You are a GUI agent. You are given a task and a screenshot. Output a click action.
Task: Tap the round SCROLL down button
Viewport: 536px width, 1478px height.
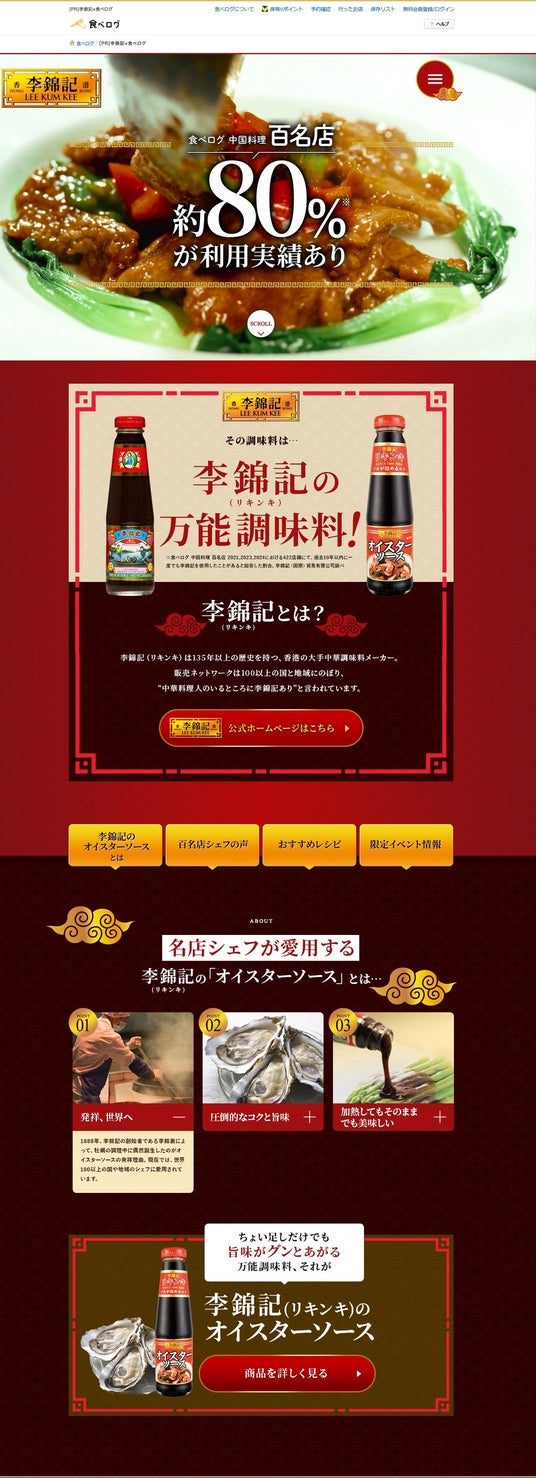[261, 325]
